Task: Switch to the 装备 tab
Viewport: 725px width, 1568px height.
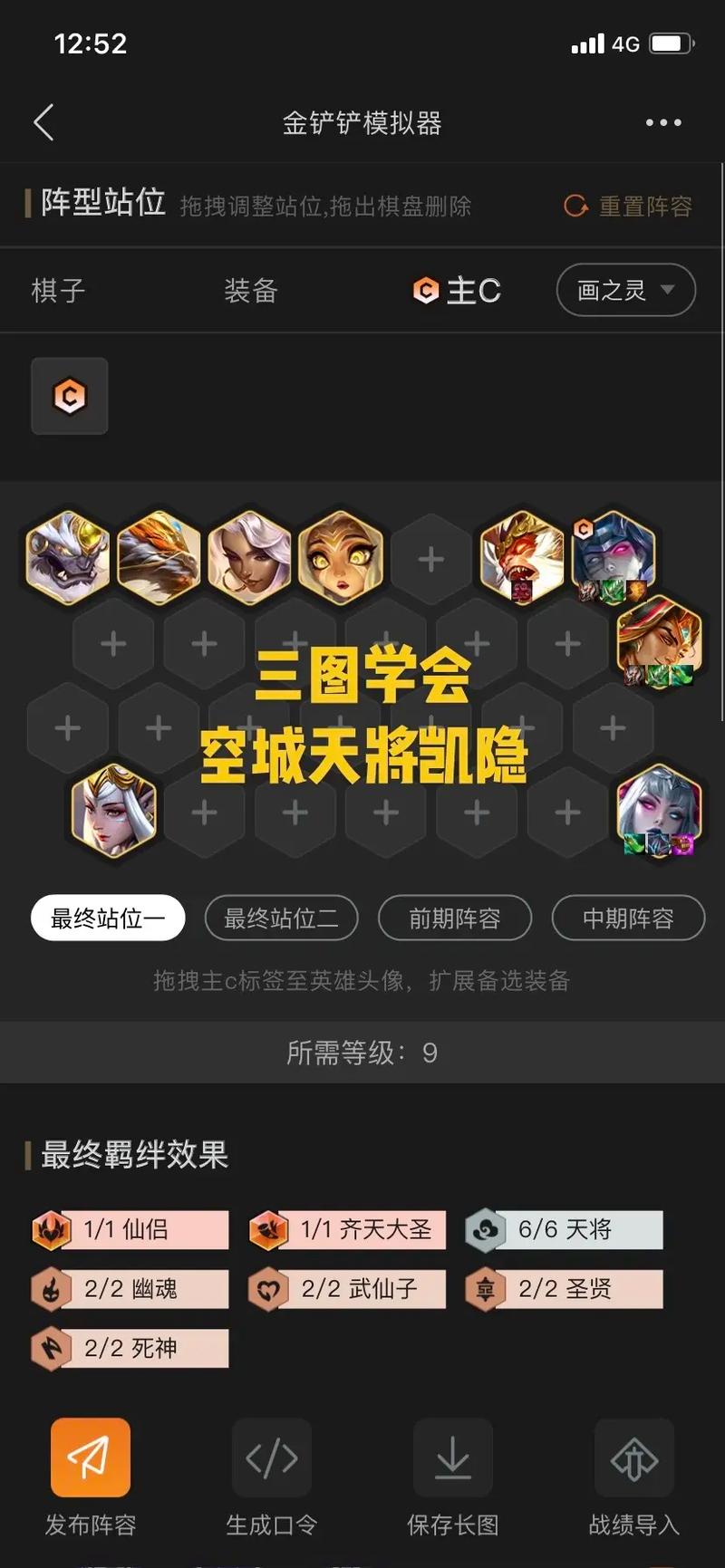Action: click(x=250, y=291)
